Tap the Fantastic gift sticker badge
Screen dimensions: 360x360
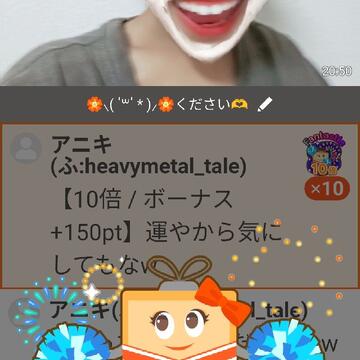coord(324,154)
